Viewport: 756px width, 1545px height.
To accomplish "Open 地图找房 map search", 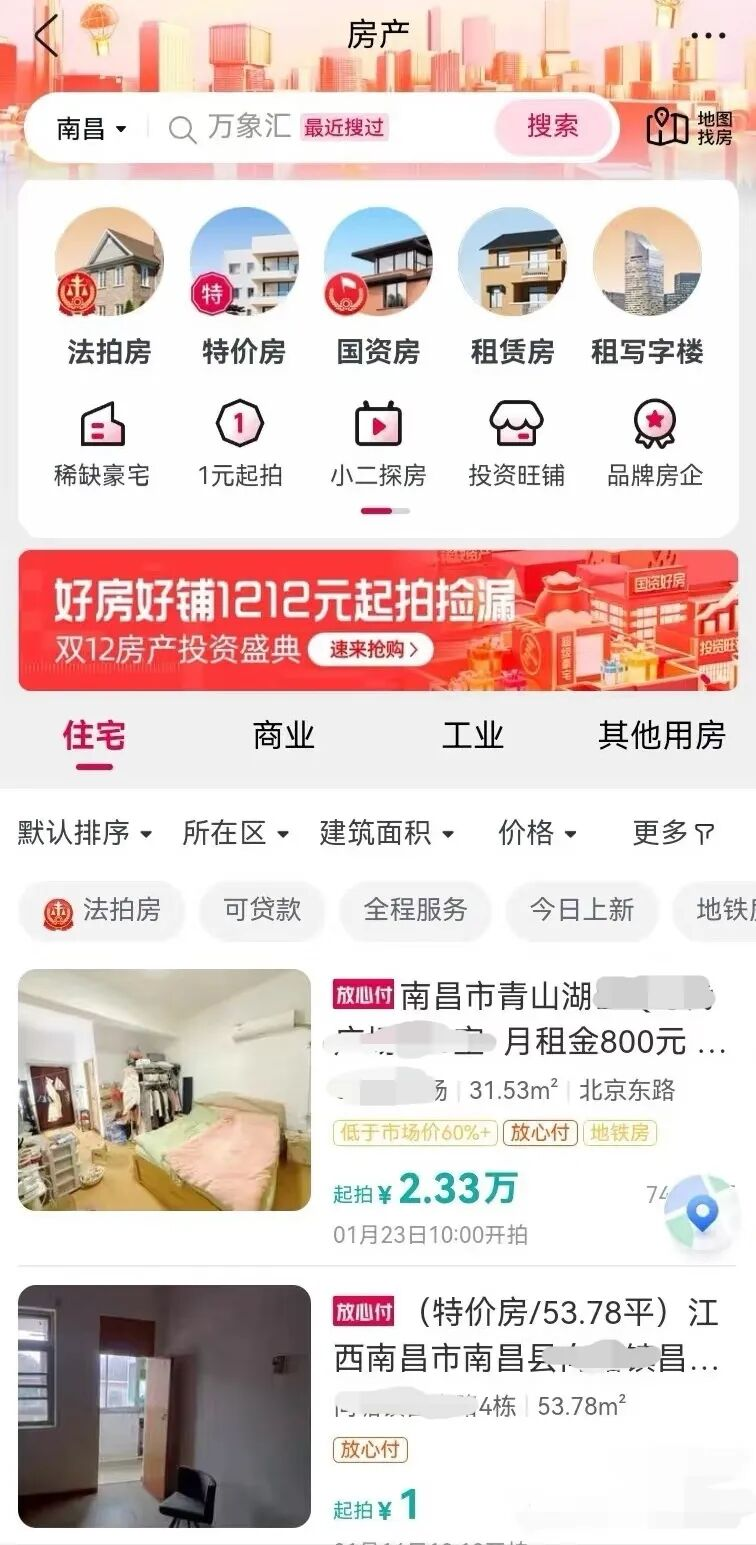I will tap(690, 127).
